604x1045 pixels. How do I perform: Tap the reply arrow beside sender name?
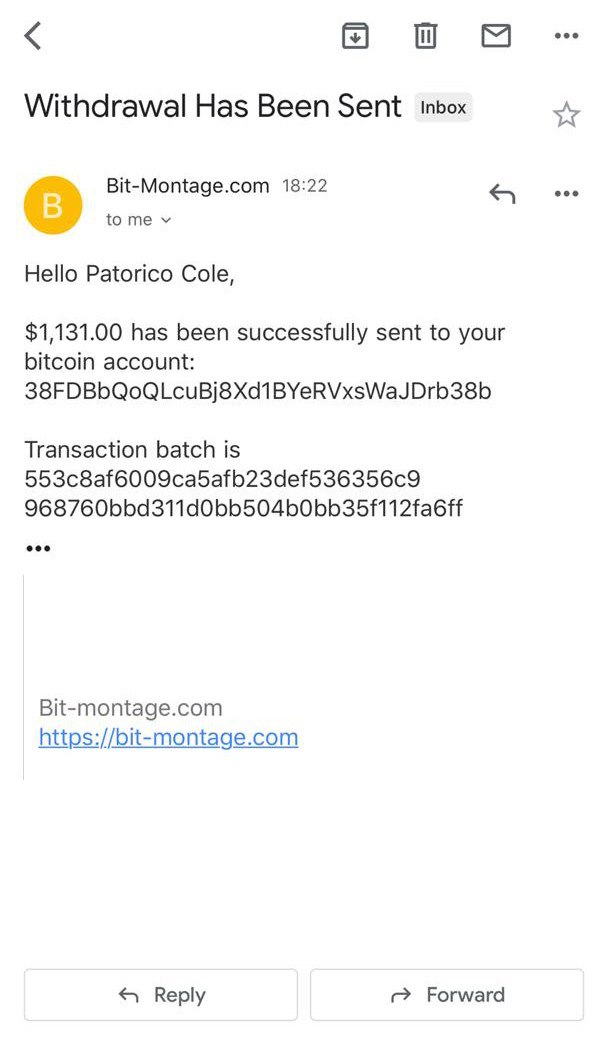(502, 194)
